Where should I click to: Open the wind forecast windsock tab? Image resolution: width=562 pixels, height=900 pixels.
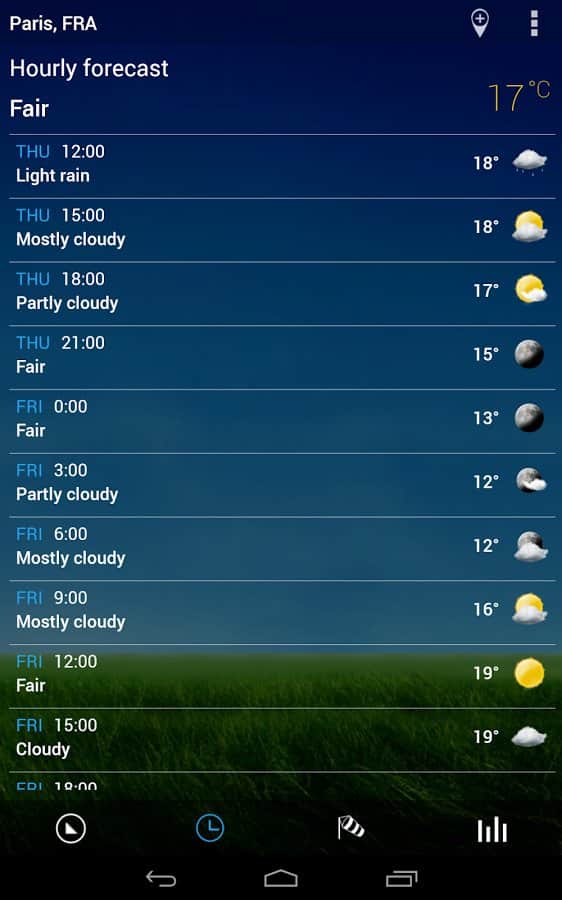click(350, 828)
